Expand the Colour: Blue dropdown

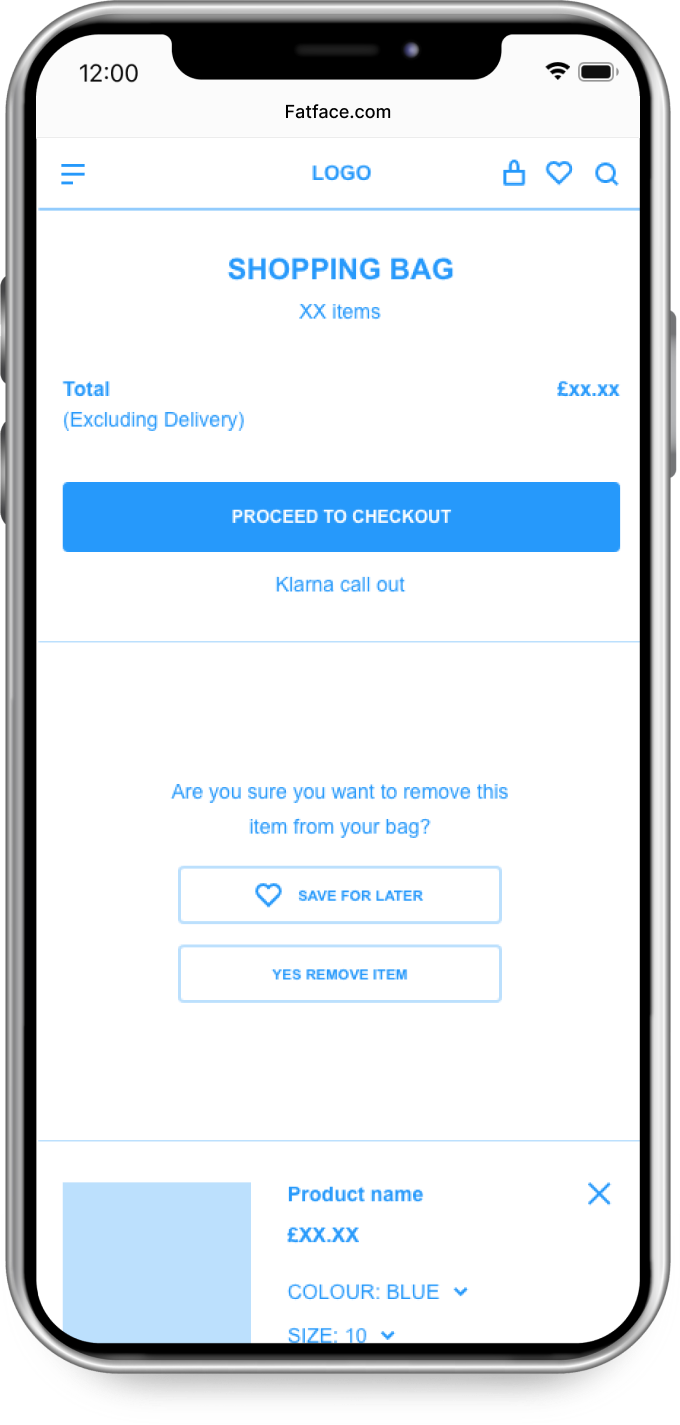coord(377,1292)
